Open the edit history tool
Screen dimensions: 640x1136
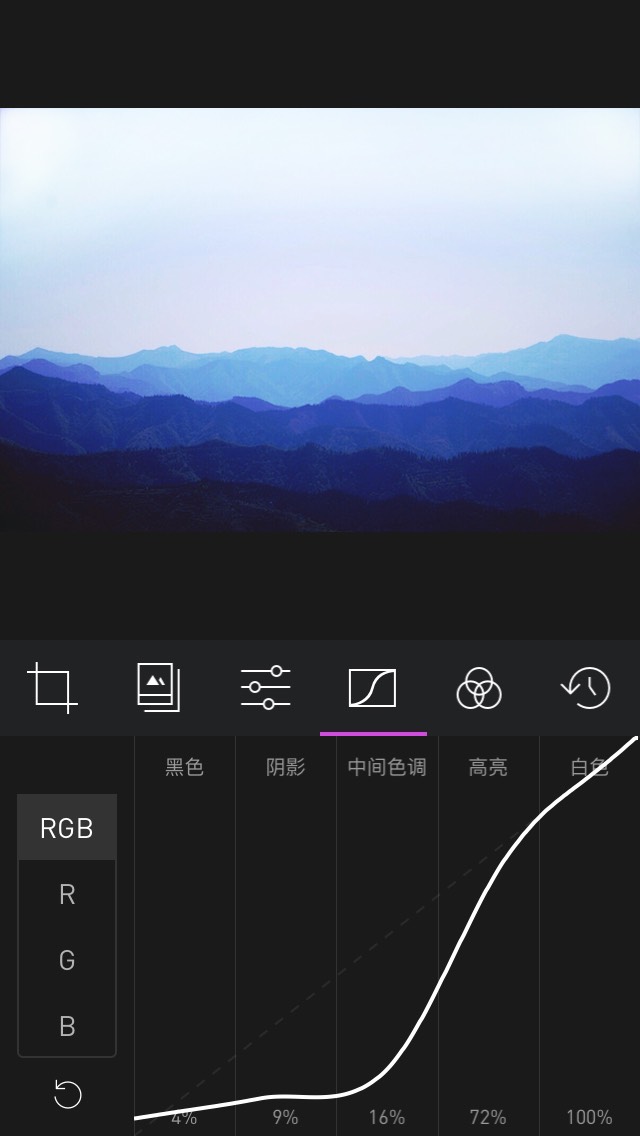[x=586, y=688]
